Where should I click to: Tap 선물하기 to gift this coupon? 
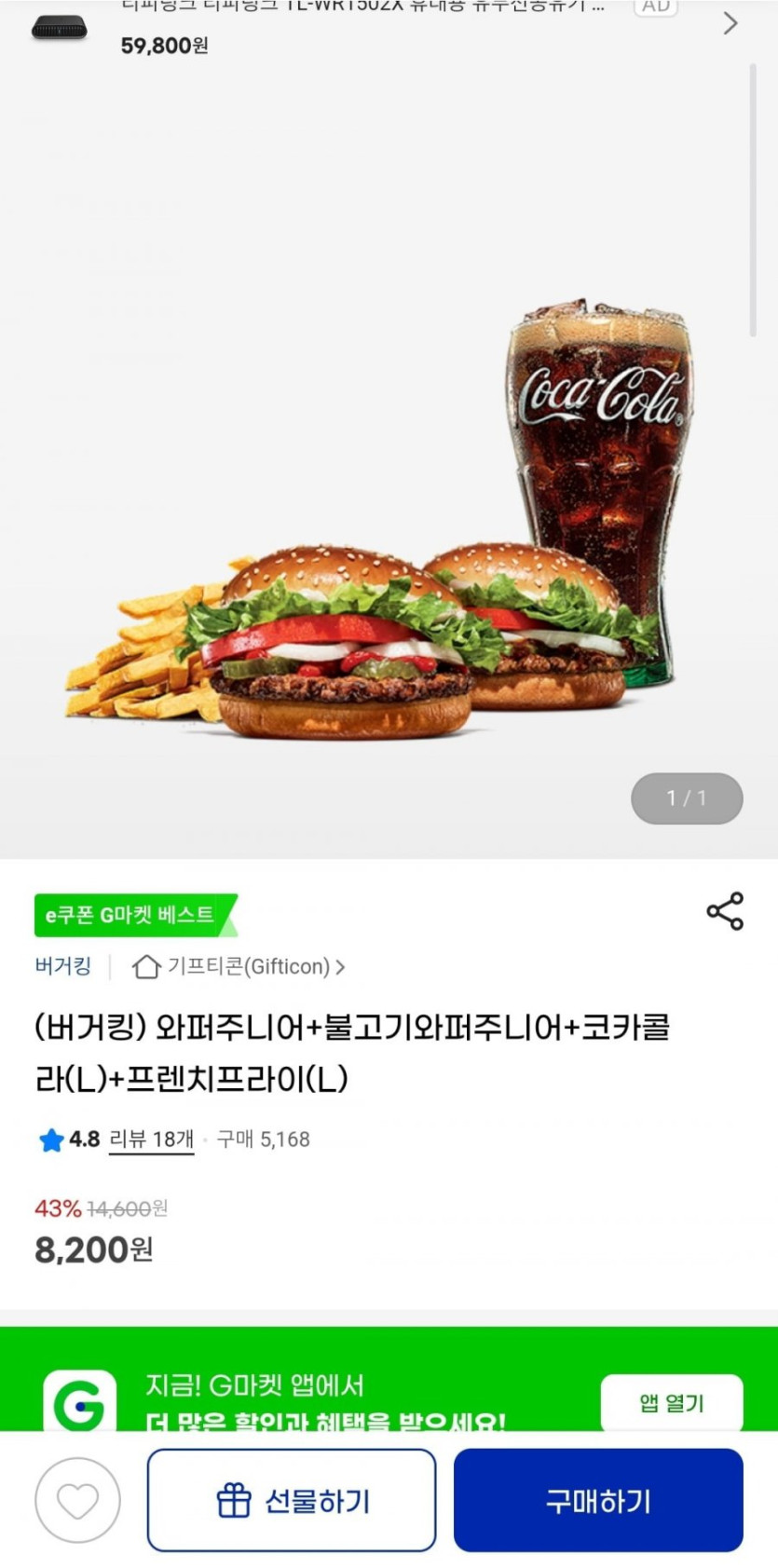[292, 1500]
